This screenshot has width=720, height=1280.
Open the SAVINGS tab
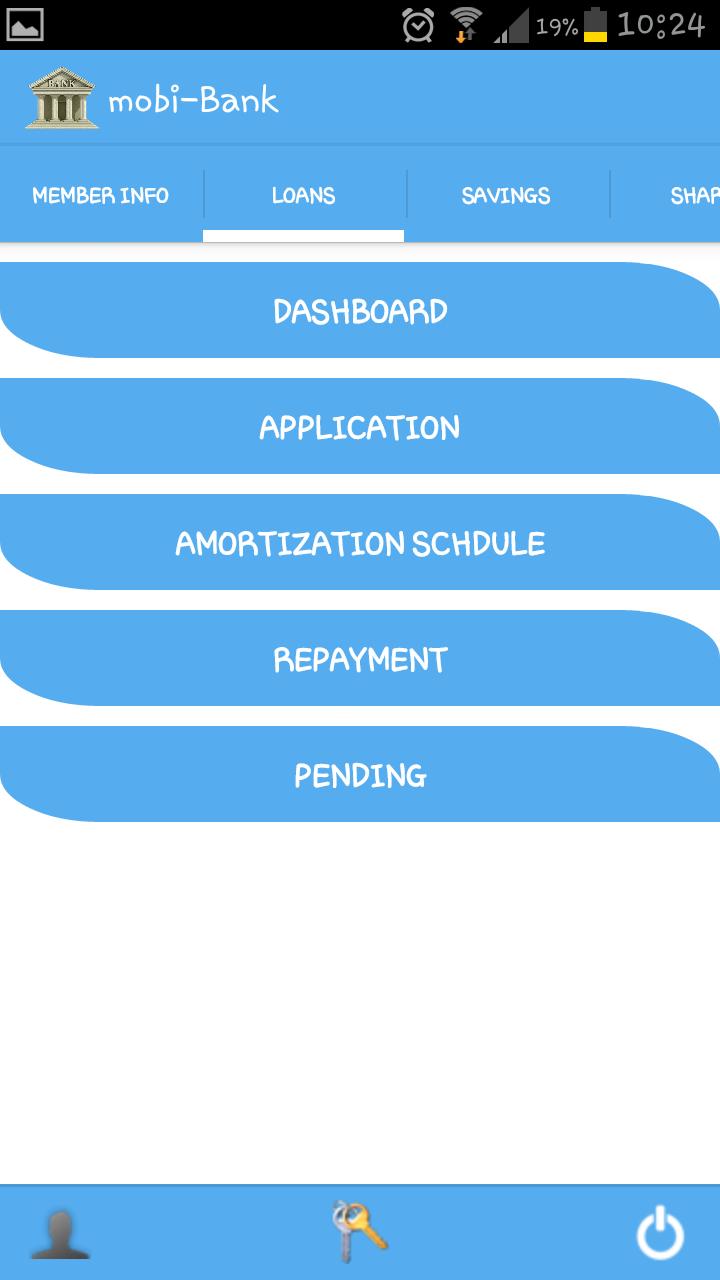[505, 195]
